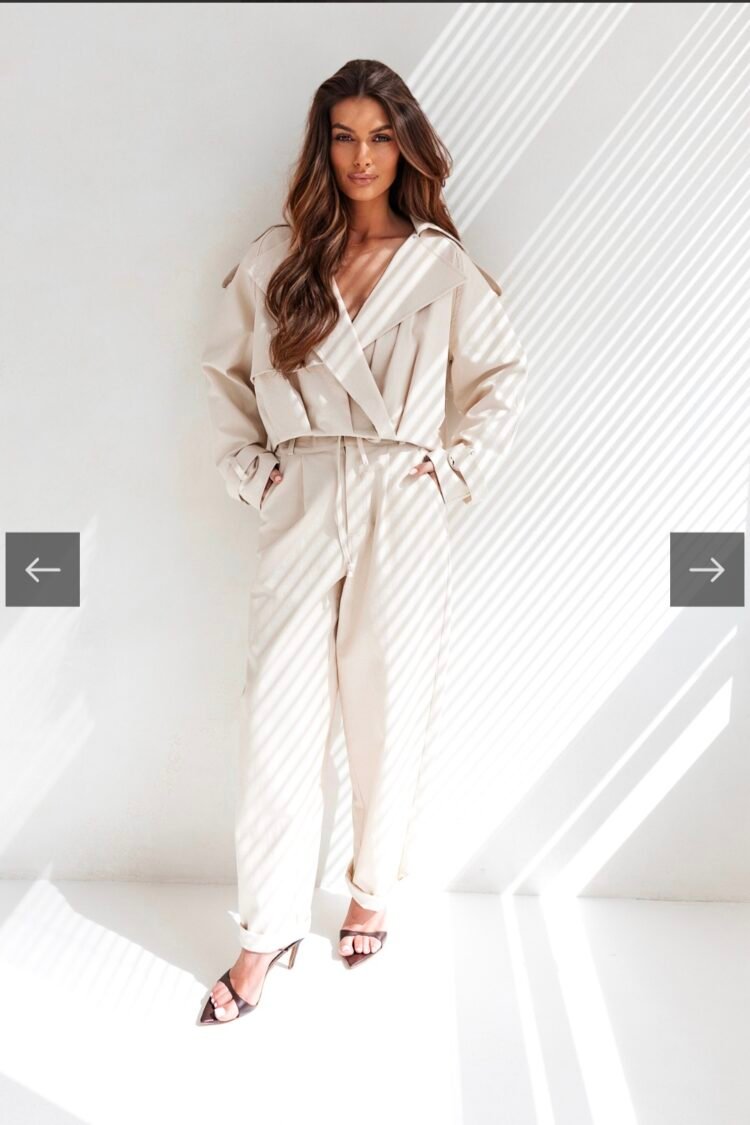Show the next product photo

[x=707, y=569]
